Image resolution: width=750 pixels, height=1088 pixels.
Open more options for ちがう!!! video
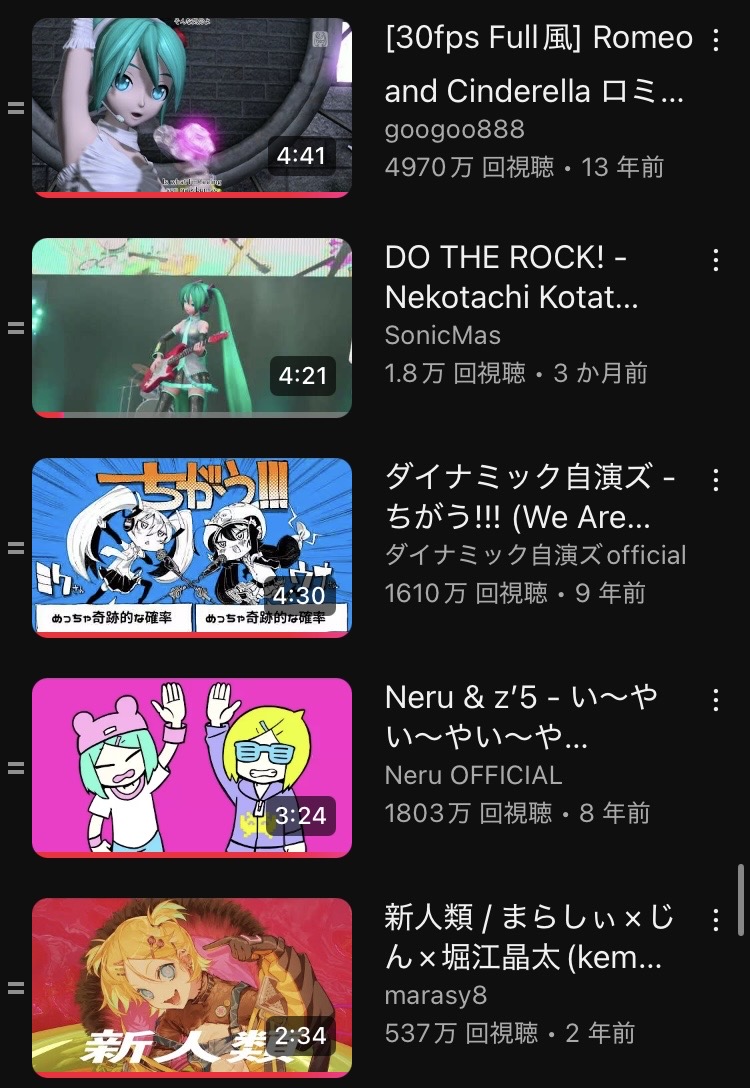click(715, 480)
